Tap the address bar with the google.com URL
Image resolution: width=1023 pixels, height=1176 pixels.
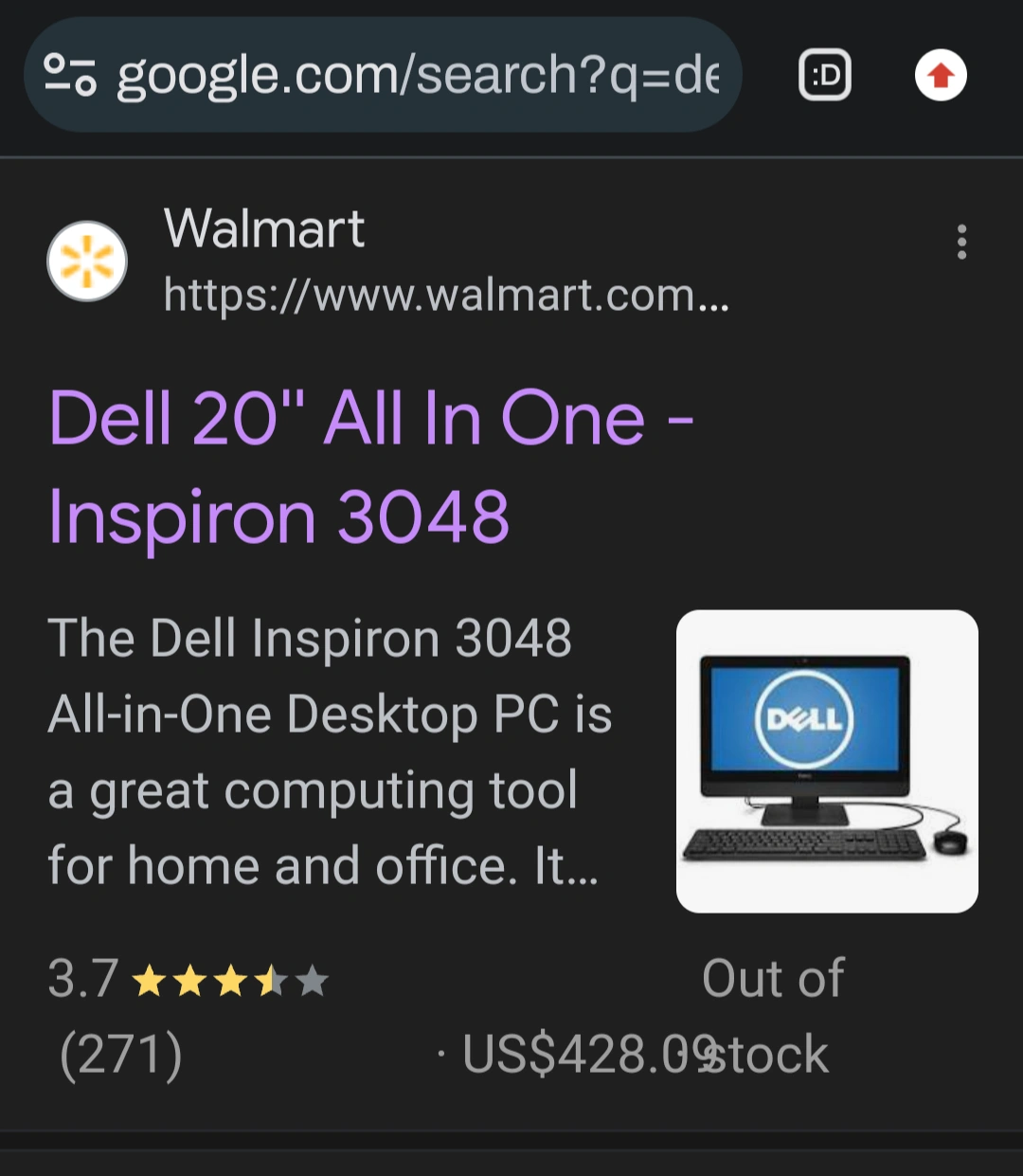coord(417,76)
